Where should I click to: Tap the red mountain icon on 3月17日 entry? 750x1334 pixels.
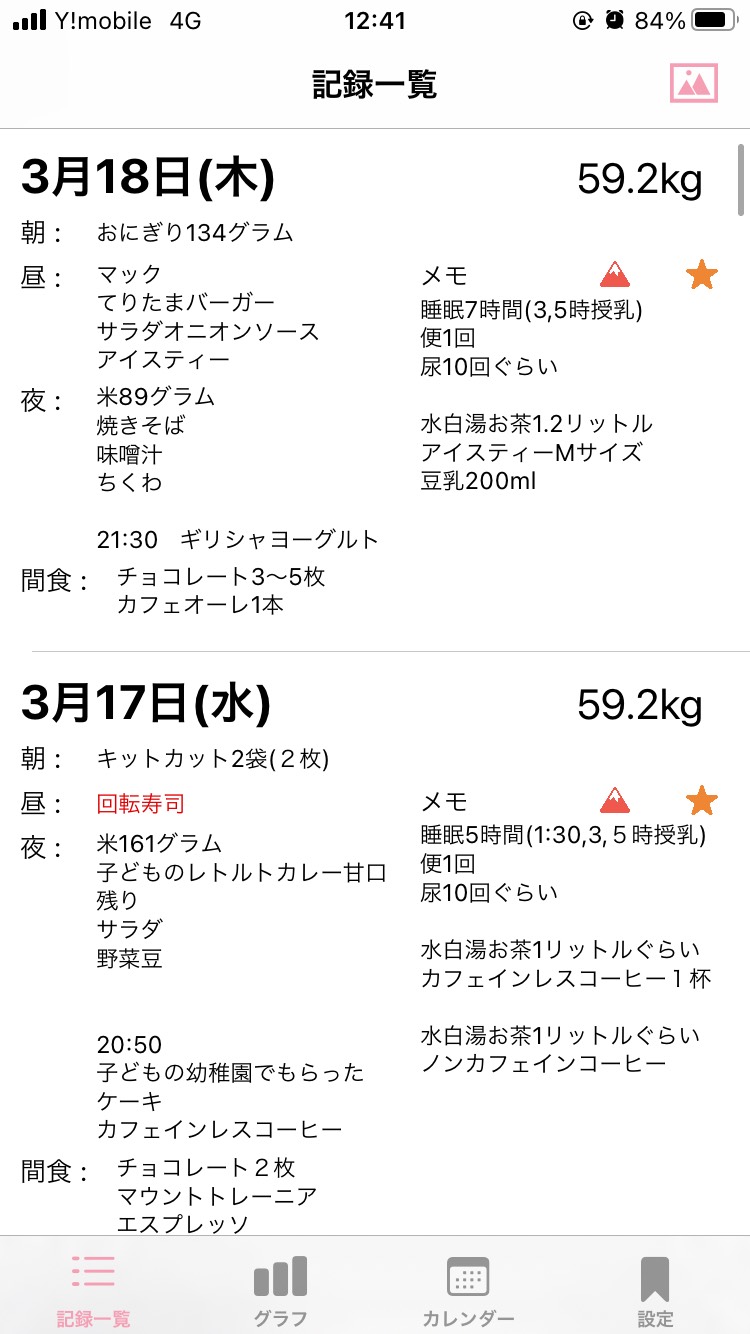point(616,800)
